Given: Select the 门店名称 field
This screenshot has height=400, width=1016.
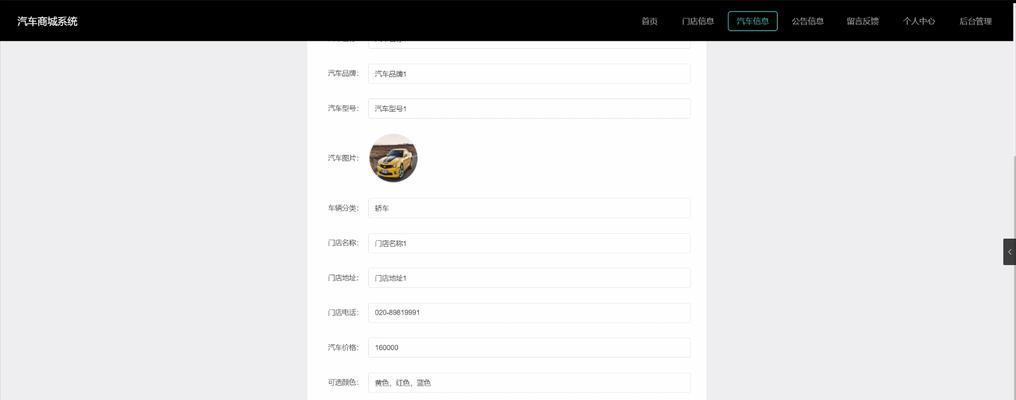Looking at the screenshot, I should coord(529,243).
